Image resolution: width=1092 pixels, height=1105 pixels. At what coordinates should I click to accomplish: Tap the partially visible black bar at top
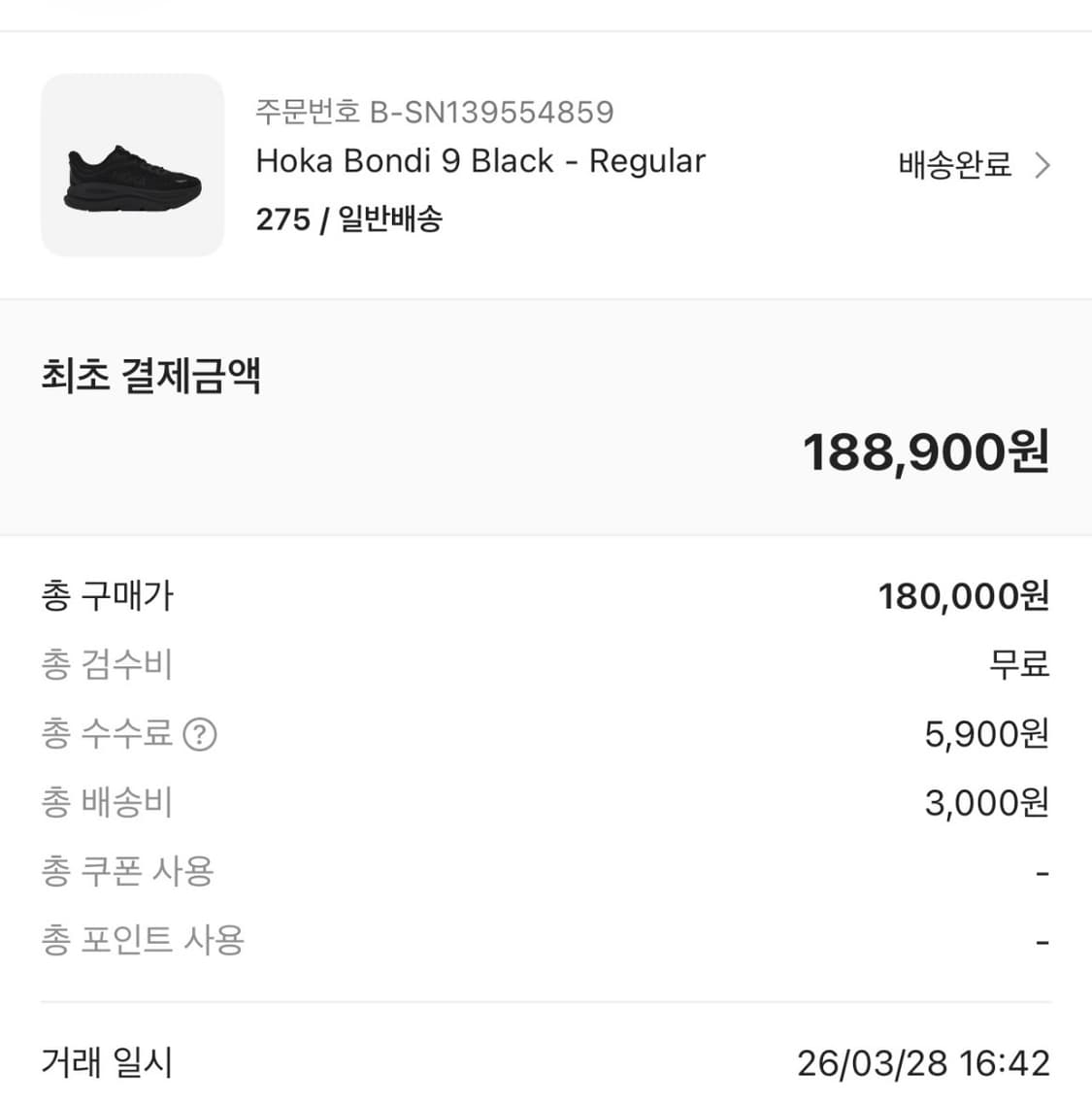click(x=107, y=5)
